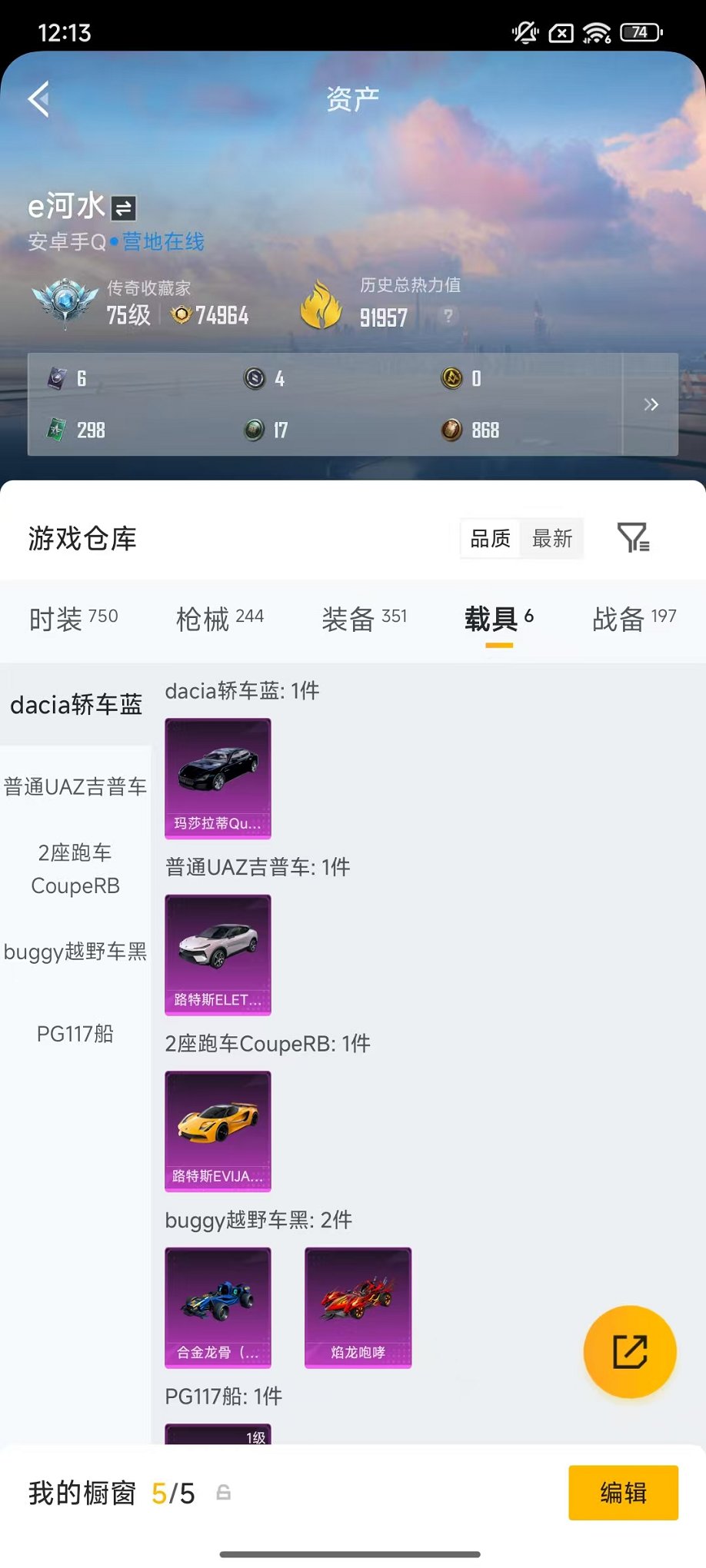The width and height of the screenshot is (706, 1568).
Task: Tap the lock icon beside 我的橱窗
Action: [223, 1491]
